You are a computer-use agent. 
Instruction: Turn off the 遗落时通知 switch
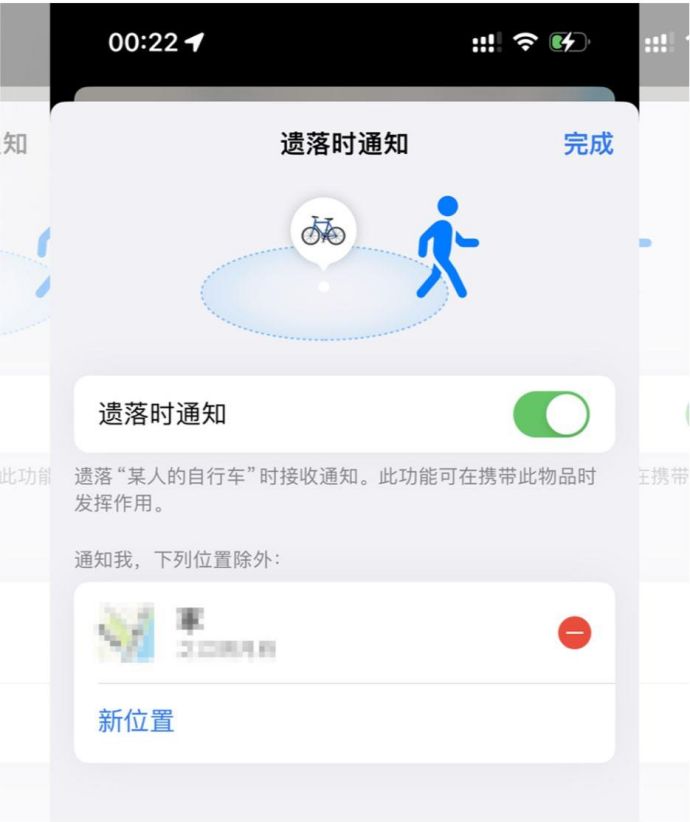click(x=551, y=415)
